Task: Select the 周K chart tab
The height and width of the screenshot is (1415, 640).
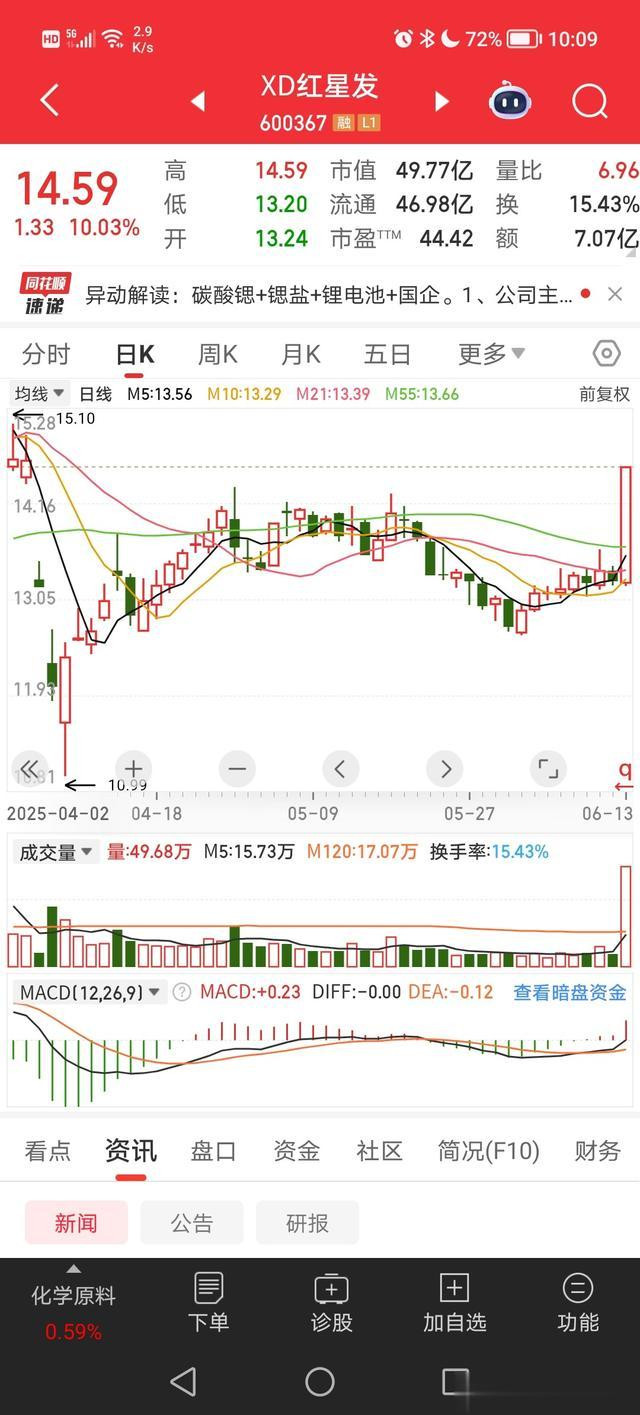Action: pos(217,354)
